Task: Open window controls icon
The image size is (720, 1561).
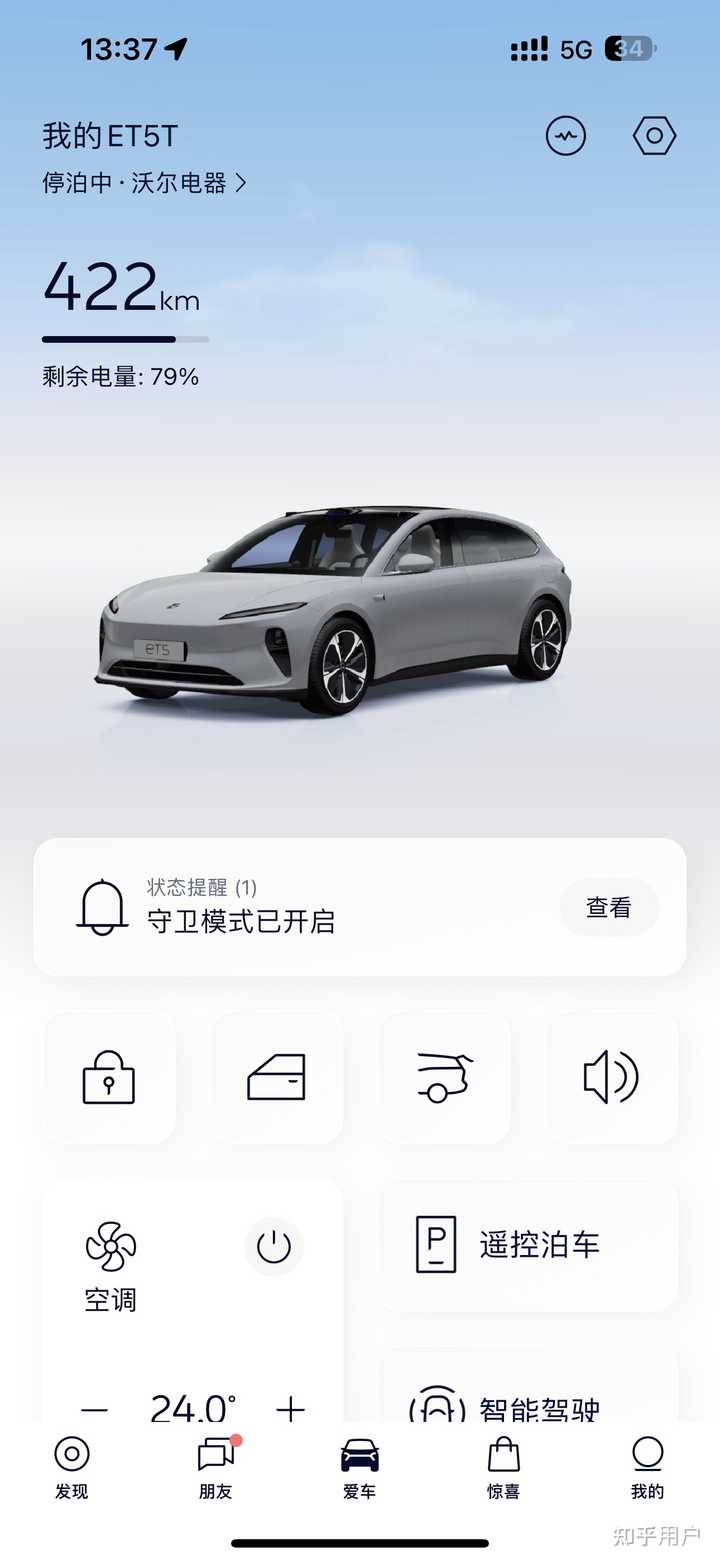Action: pyautogui.click(x=276, y=1077)
